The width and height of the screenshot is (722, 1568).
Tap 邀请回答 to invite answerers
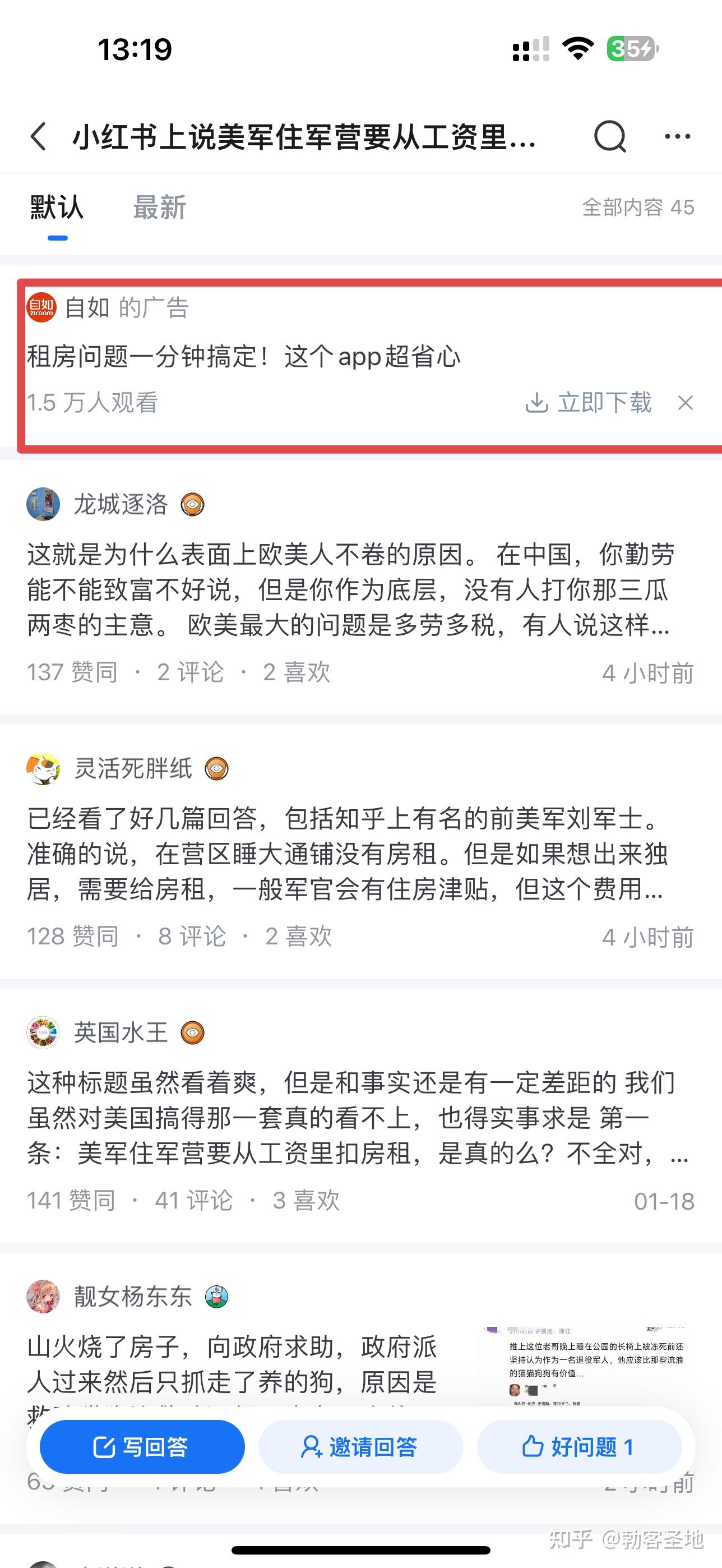360,1447
